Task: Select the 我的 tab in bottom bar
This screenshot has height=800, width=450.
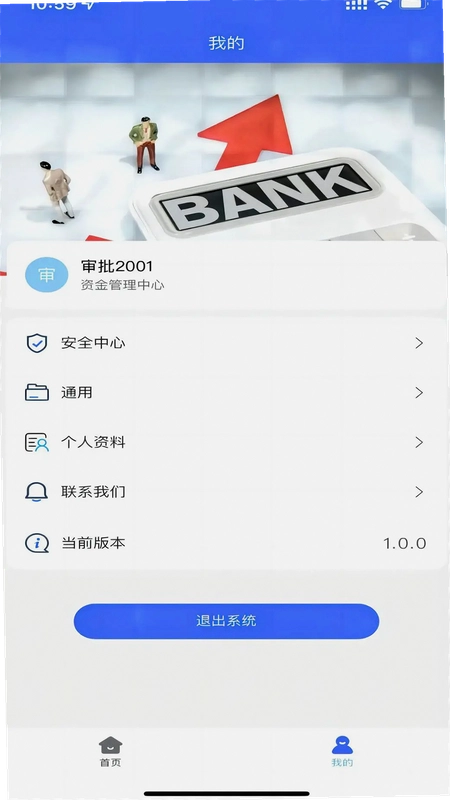Action: (x=342, y=752)
